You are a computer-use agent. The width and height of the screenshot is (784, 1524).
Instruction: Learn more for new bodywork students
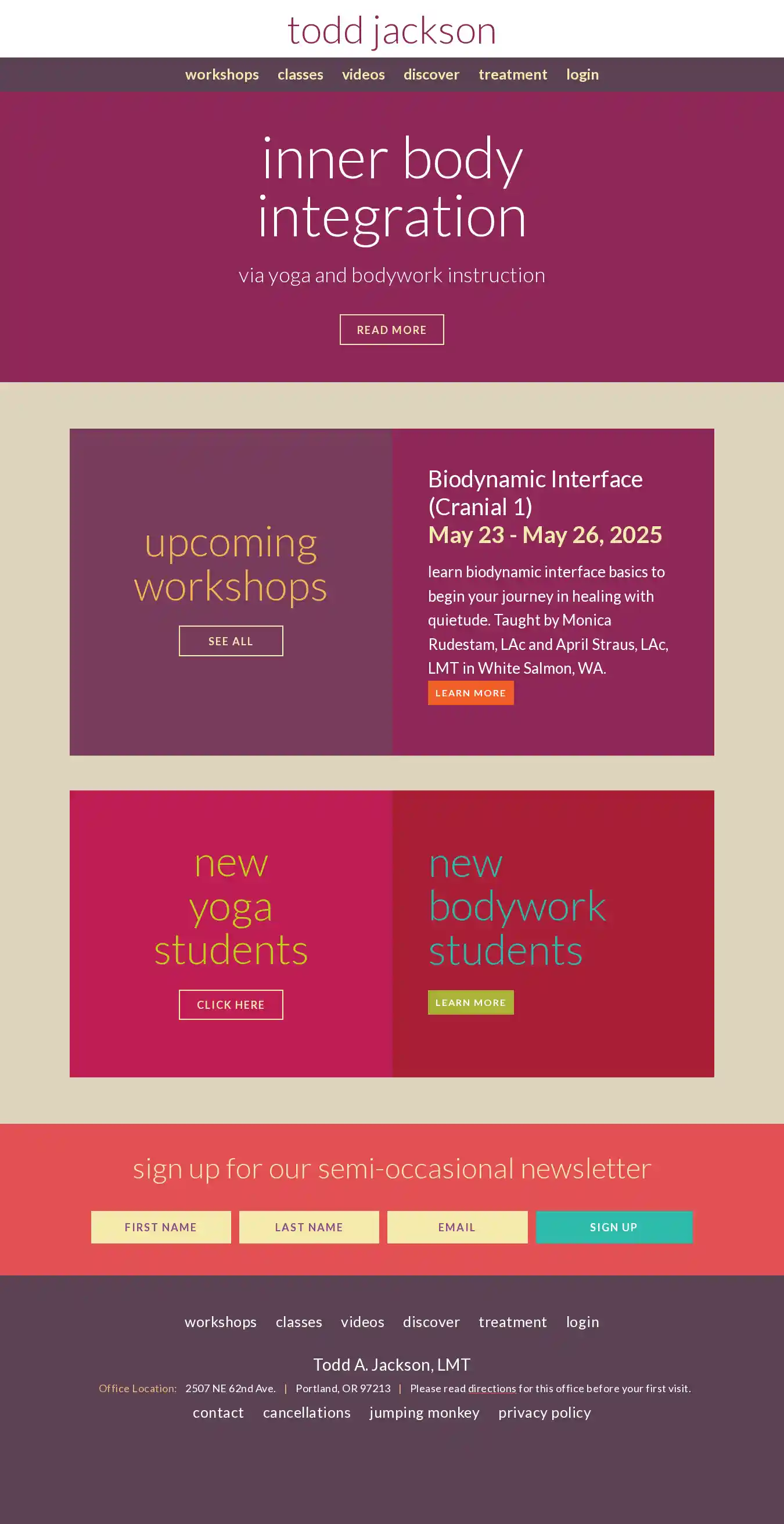(470, 1002)
